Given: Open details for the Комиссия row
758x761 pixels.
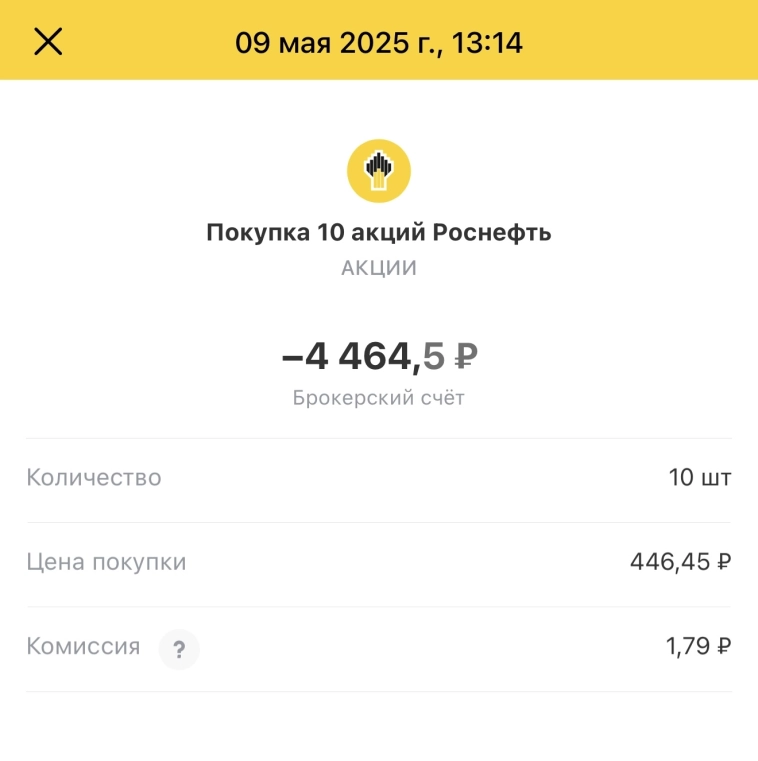Looking at the screenshot, I should point(379,648).
